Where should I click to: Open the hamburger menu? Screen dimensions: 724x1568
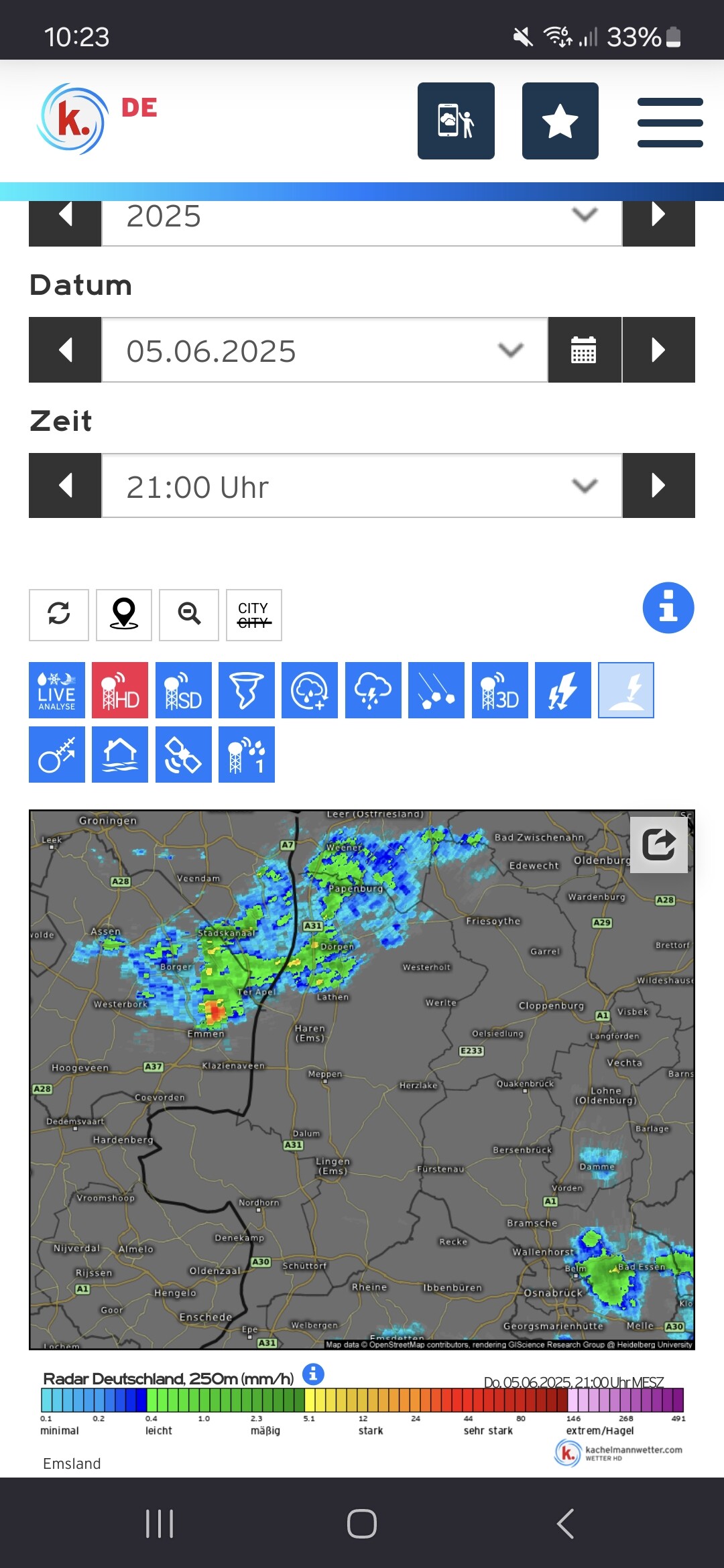(670, 122)
